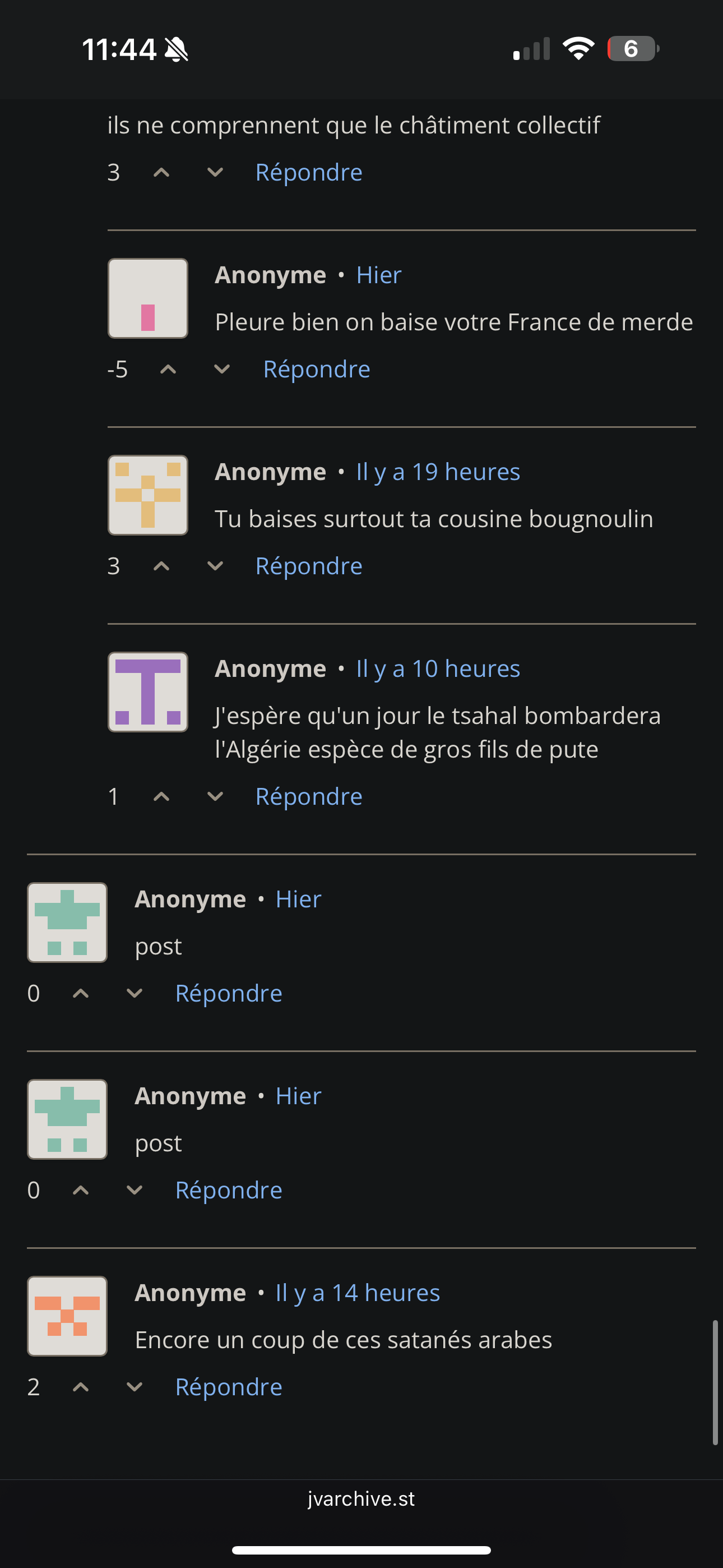Reply to the 'Tu baises surtout' comment
This screenshot has height=1568, width=723.
point(309,566)
